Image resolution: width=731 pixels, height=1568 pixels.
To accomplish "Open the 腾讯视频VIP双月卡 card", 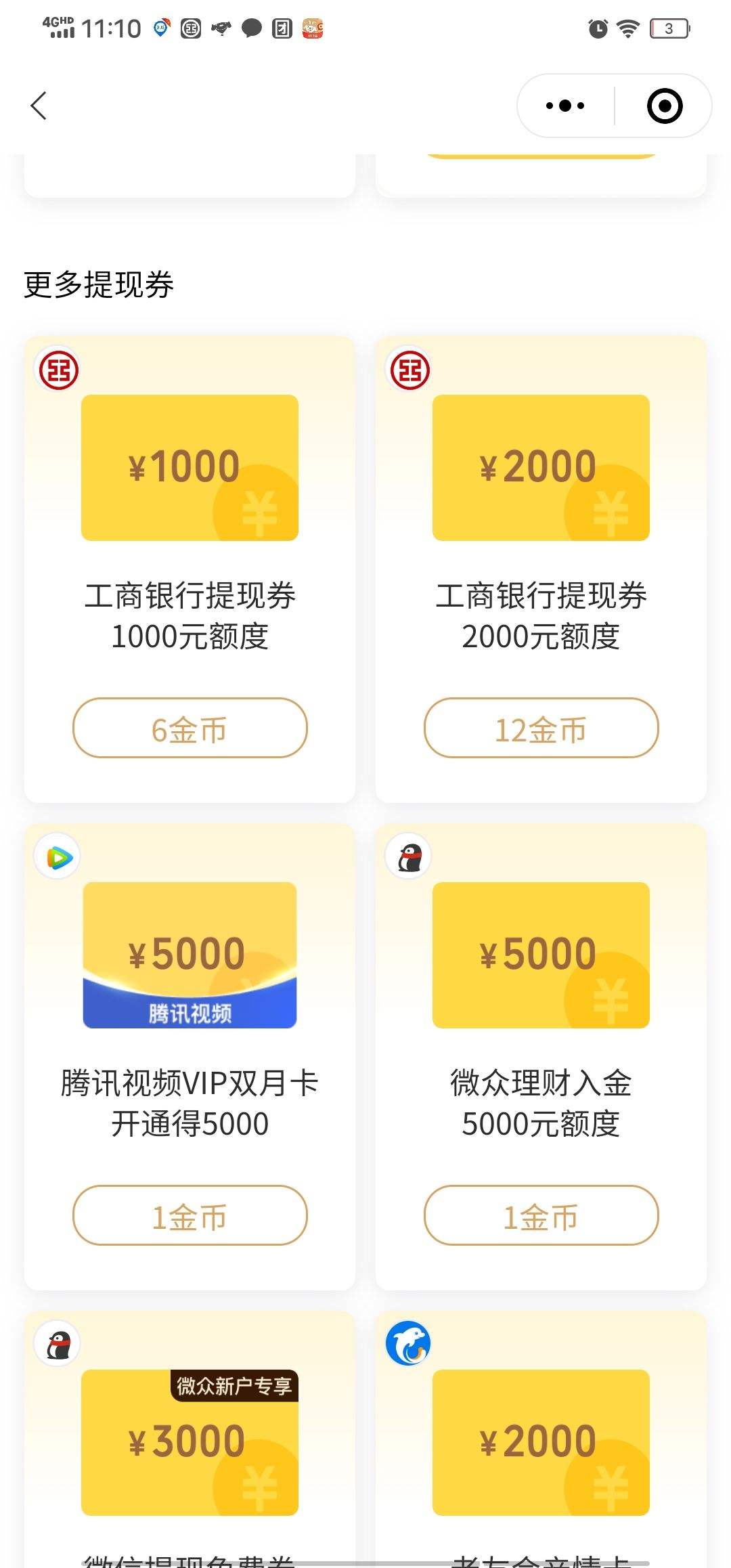I will tap(190, 1056).
